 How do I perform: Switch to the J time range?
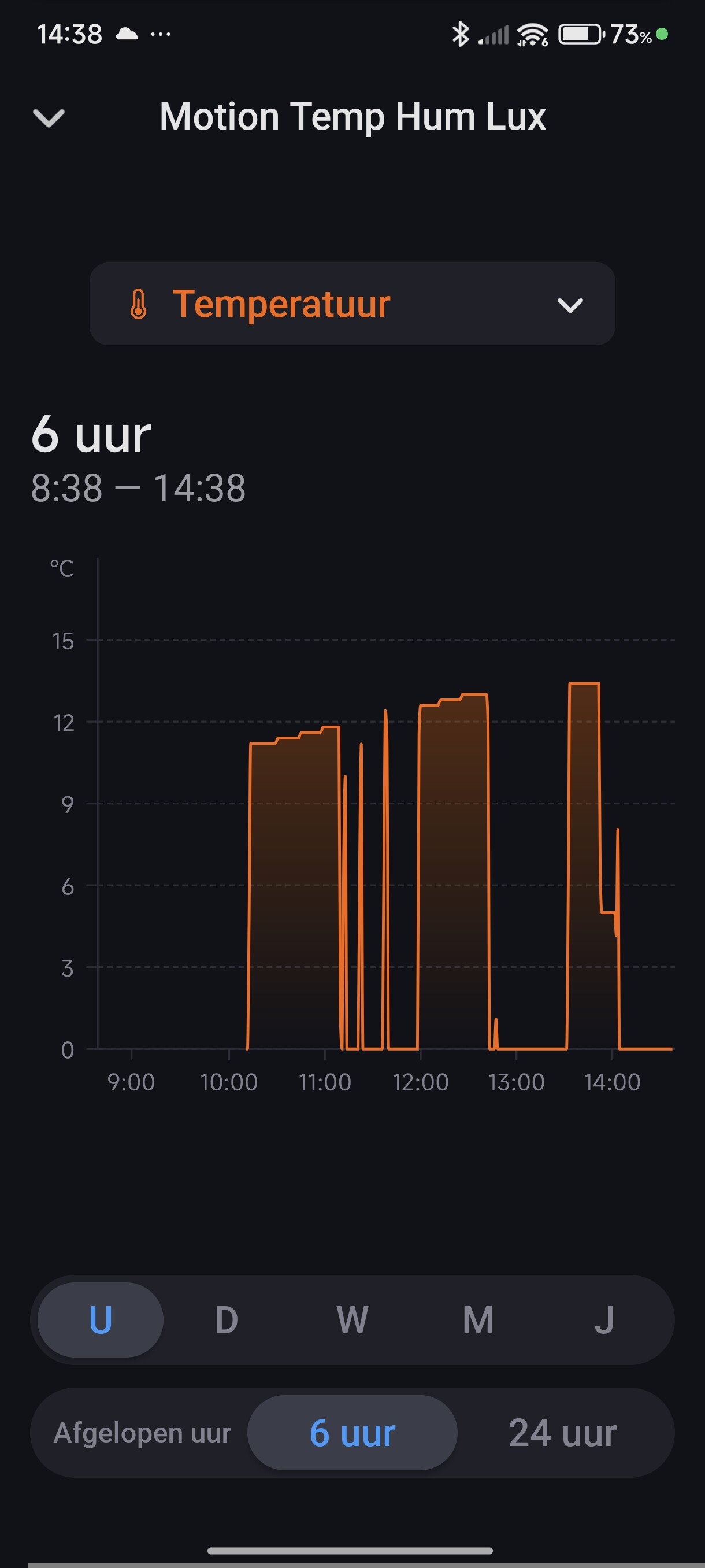603,1319
